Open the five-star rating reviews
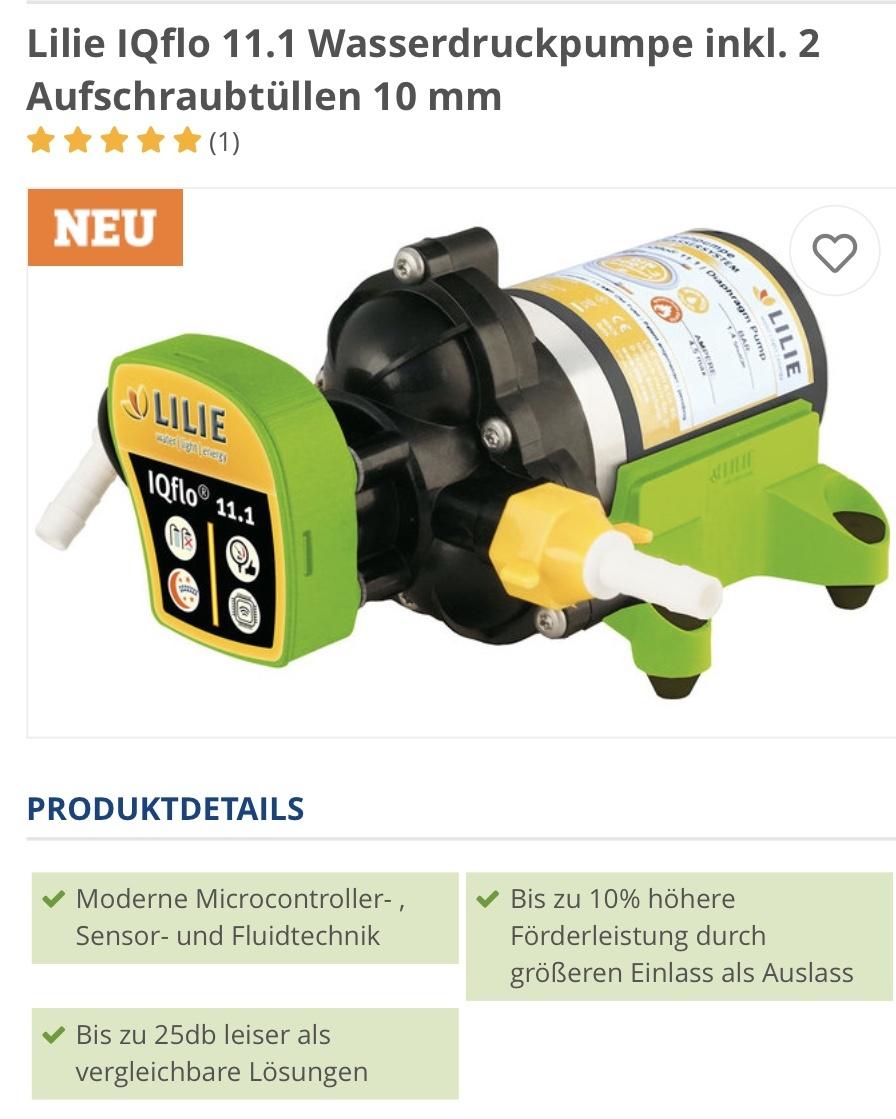The width and height of the screenshot is (896, 1119). pyautogui.click(x=132, y=141)
